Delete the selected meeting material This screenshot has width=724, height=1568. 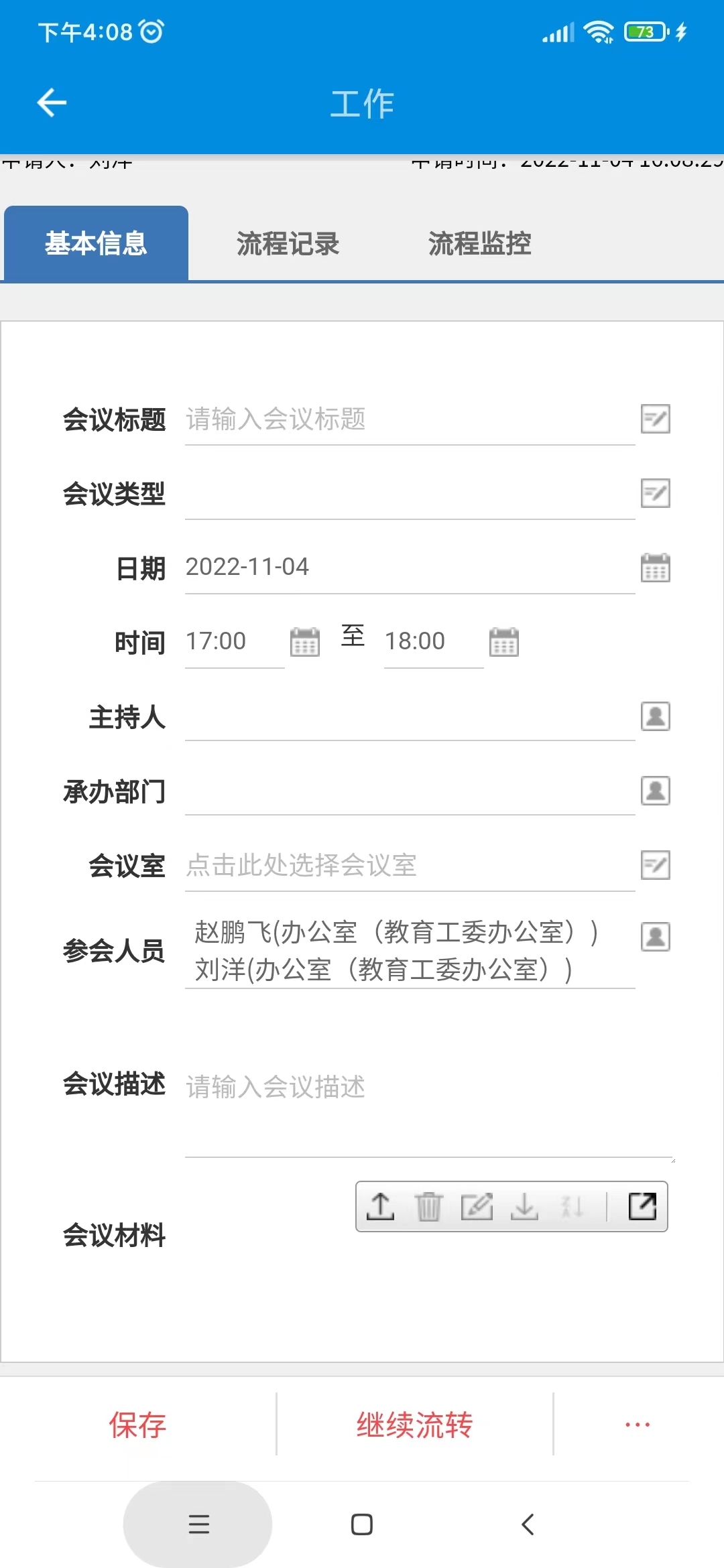point(429,1206)
